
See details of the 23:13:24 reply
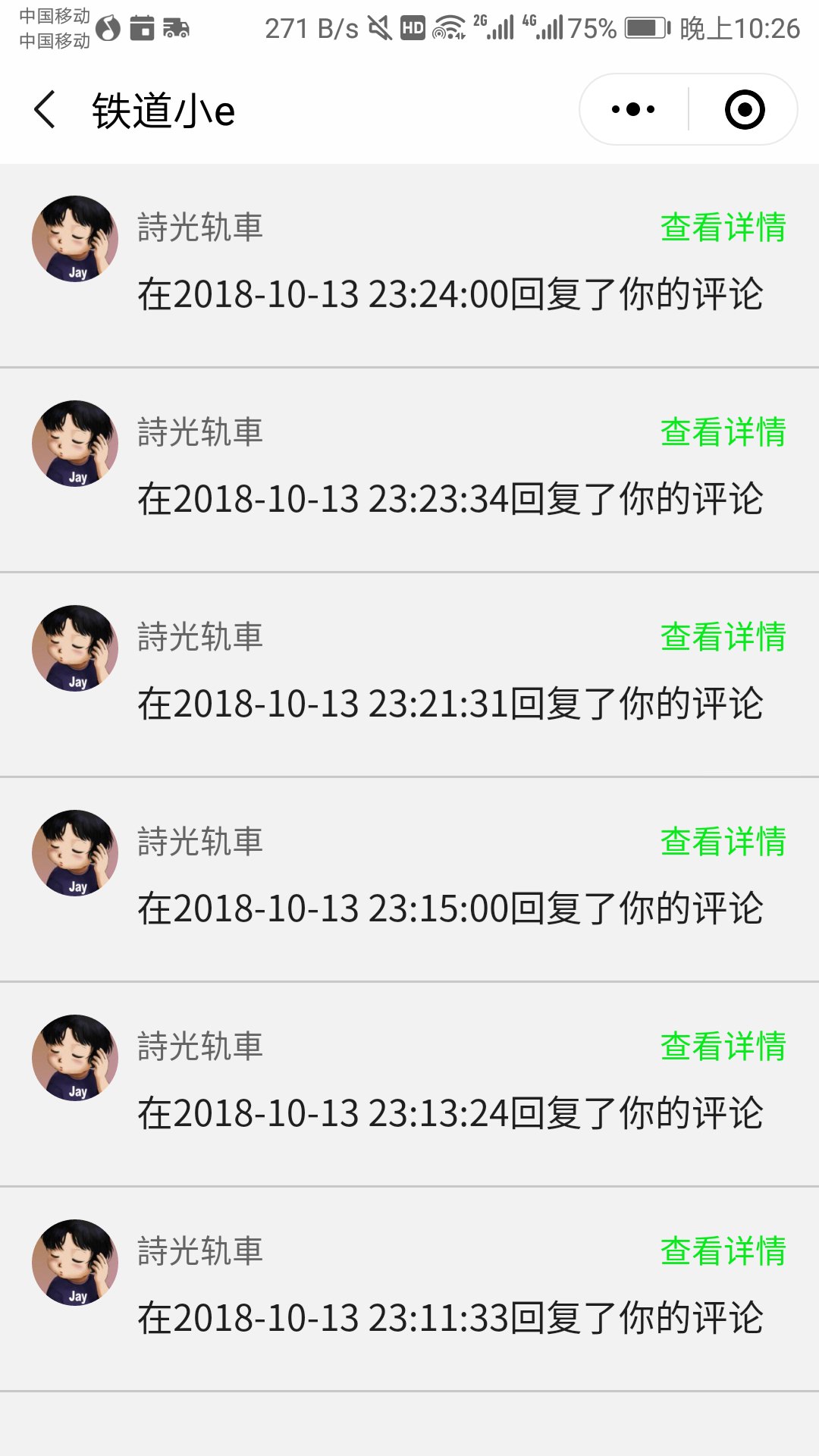[723, 1046]
